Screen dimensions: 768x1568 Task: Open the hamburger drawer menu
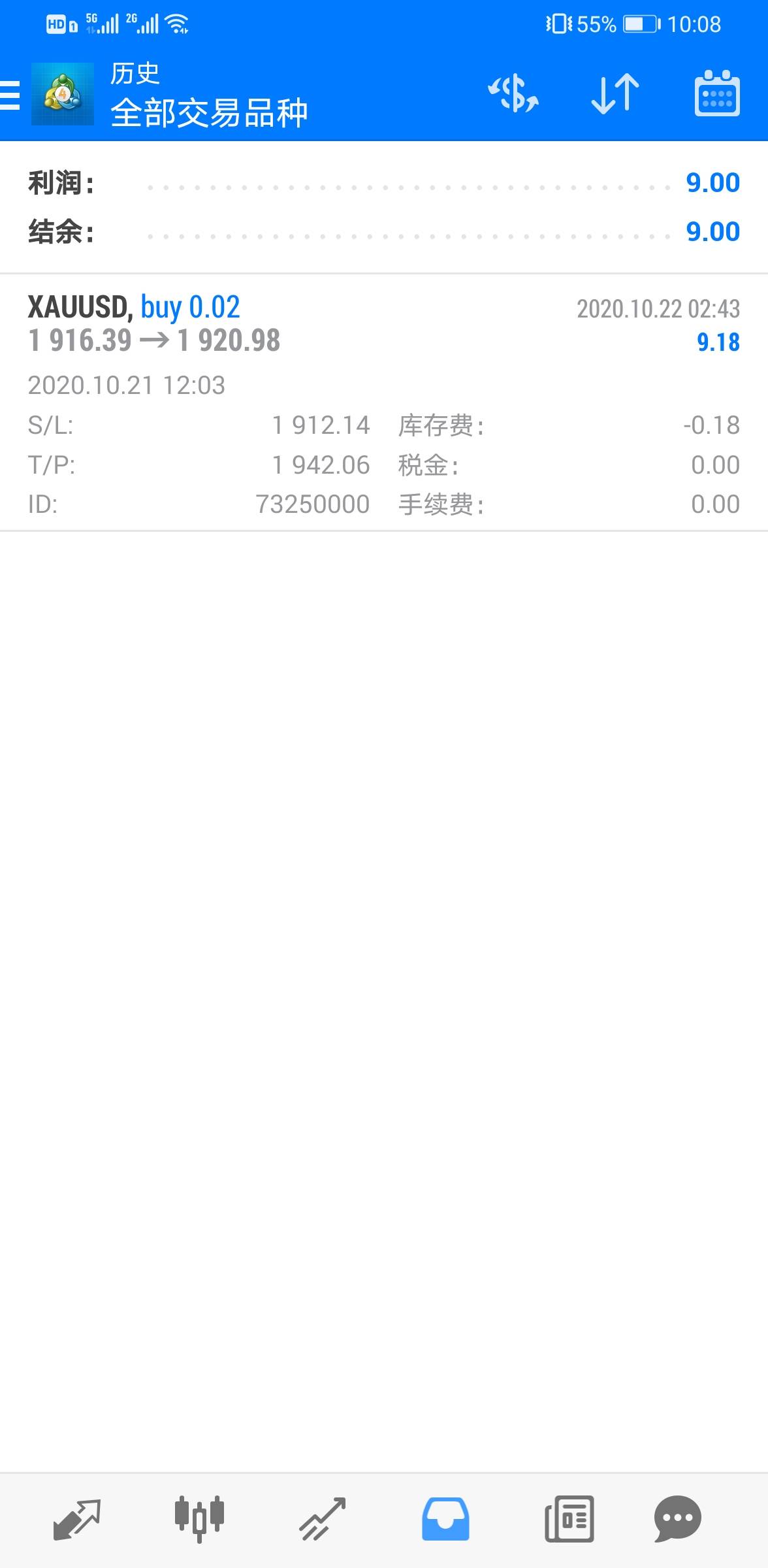click(10, 94)
